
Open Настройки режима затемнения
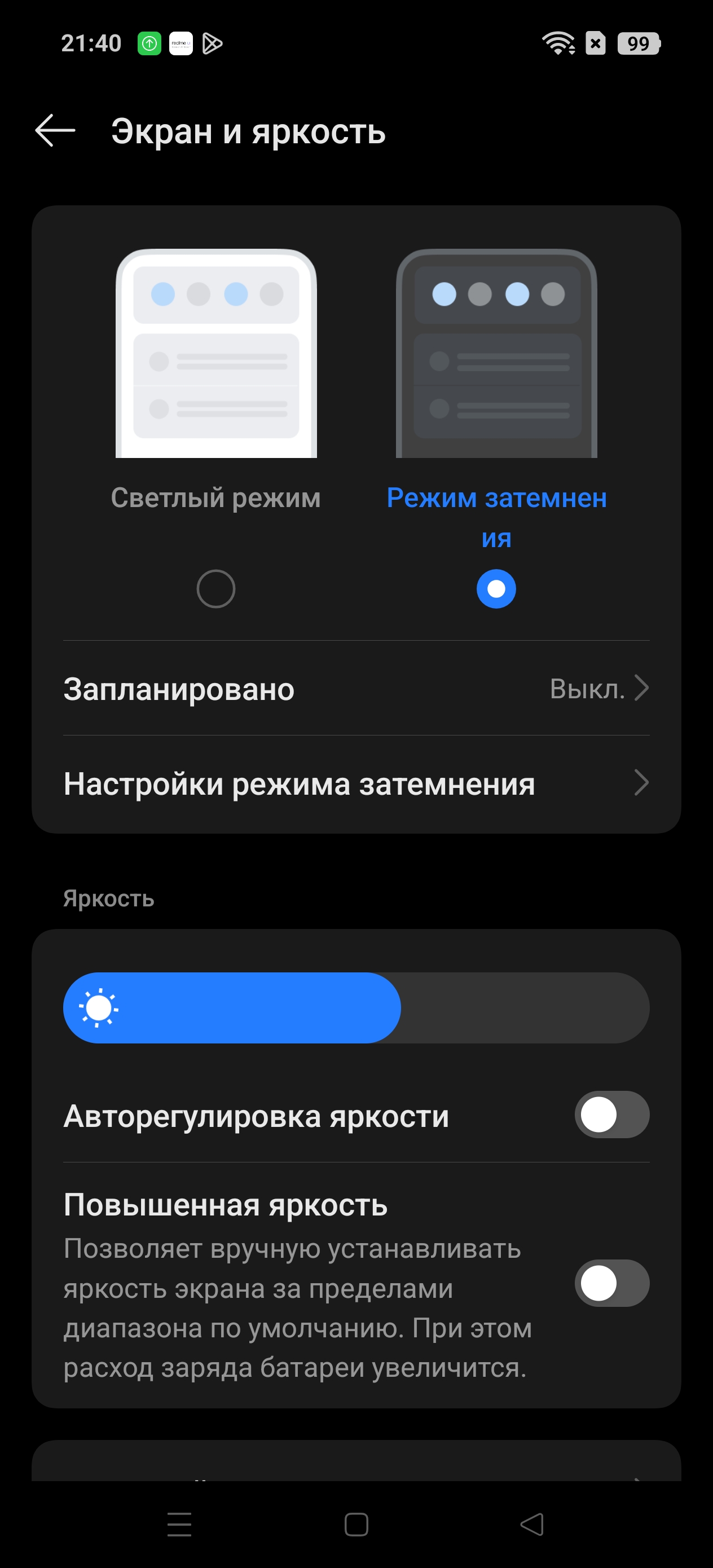[x=356, y=783]
